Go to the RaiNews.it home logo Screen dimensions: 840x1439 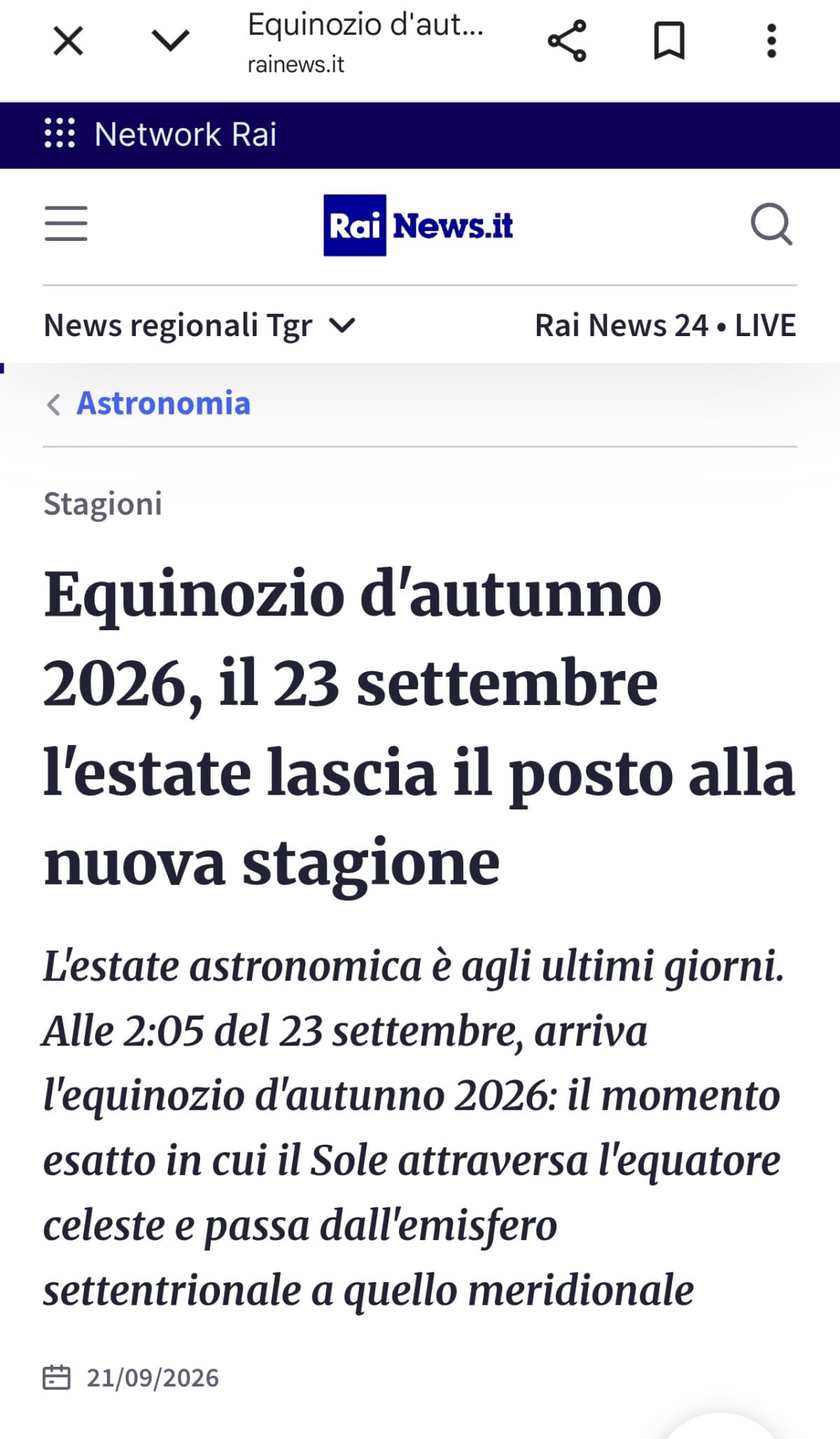[418, 225]
